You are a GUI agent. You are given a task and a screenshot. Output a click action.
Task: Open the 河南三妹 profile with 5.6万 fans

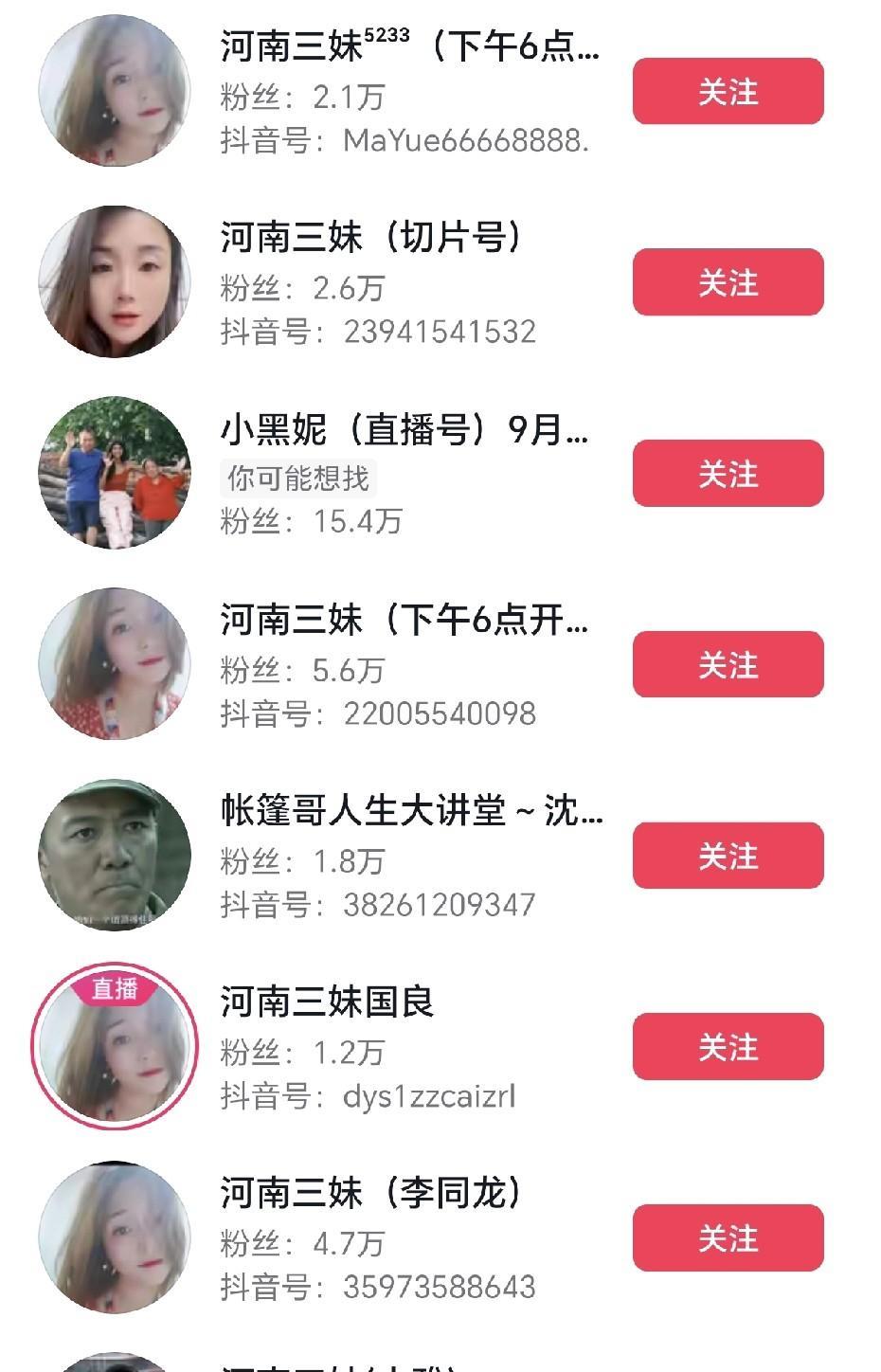tap(405, 622)
